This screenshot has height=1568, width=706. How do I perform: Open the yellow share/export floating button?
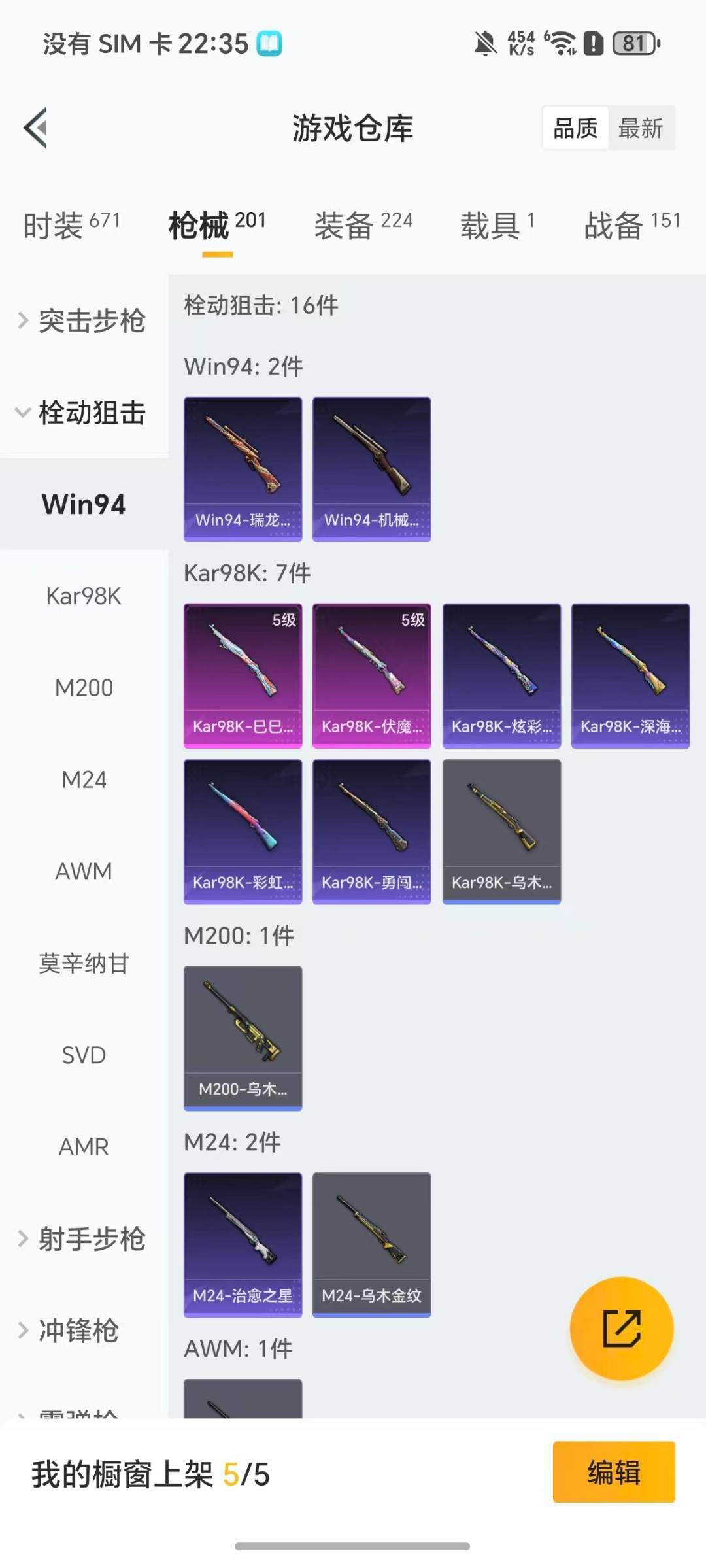coord(622,1327)
